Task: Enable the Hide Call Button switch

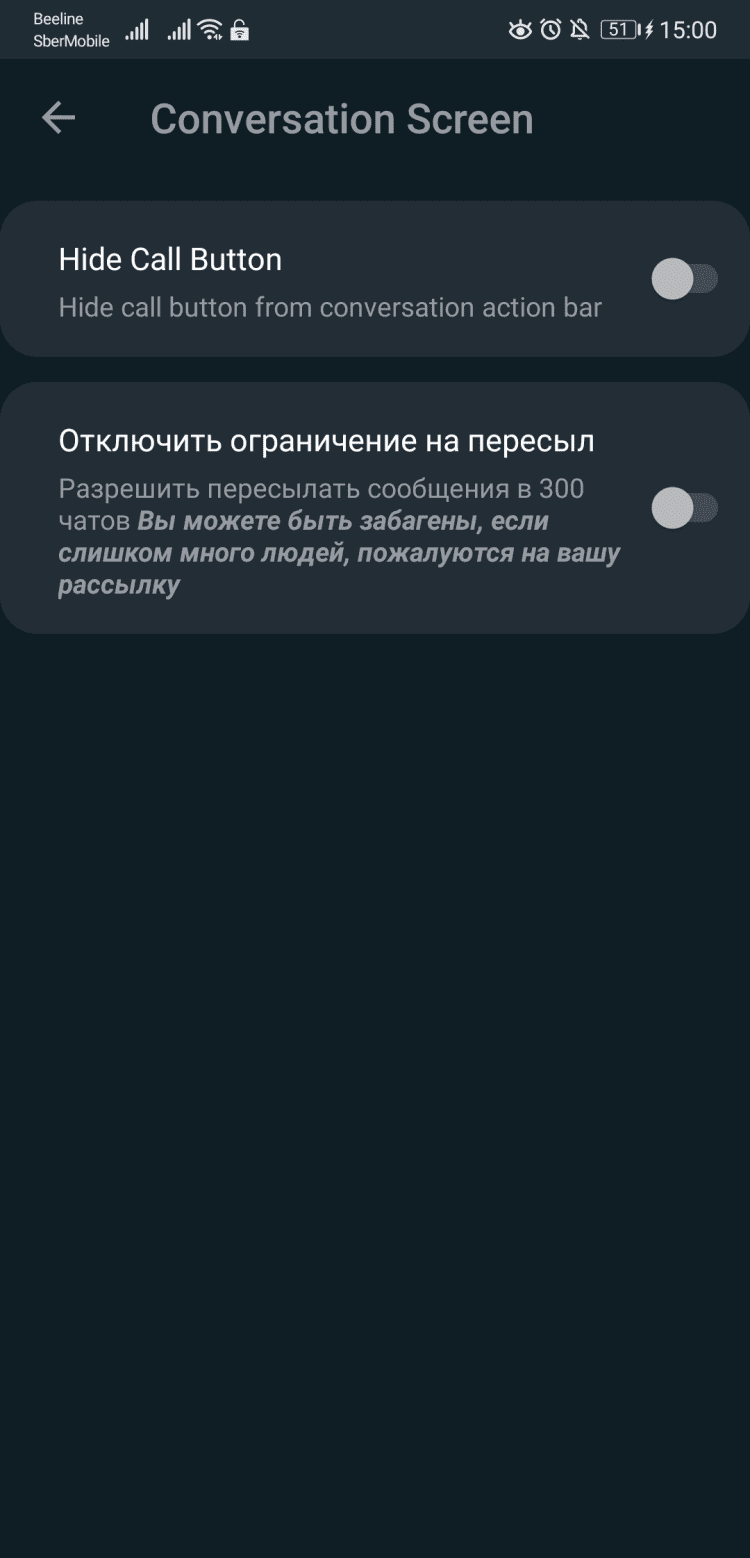Action: tap(684, 279)
